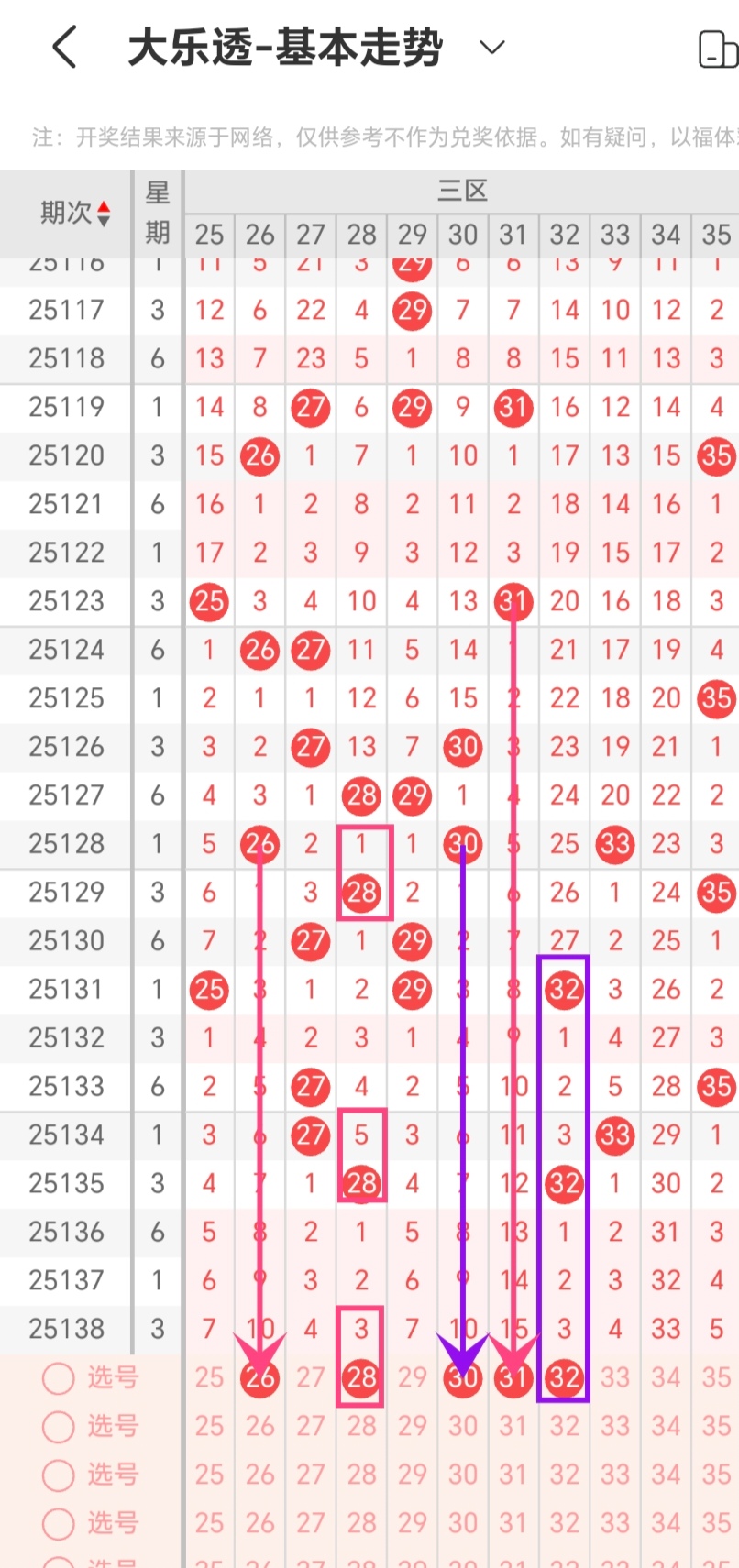Pick number 33 in the row with selected balls

click(615, 1377)
